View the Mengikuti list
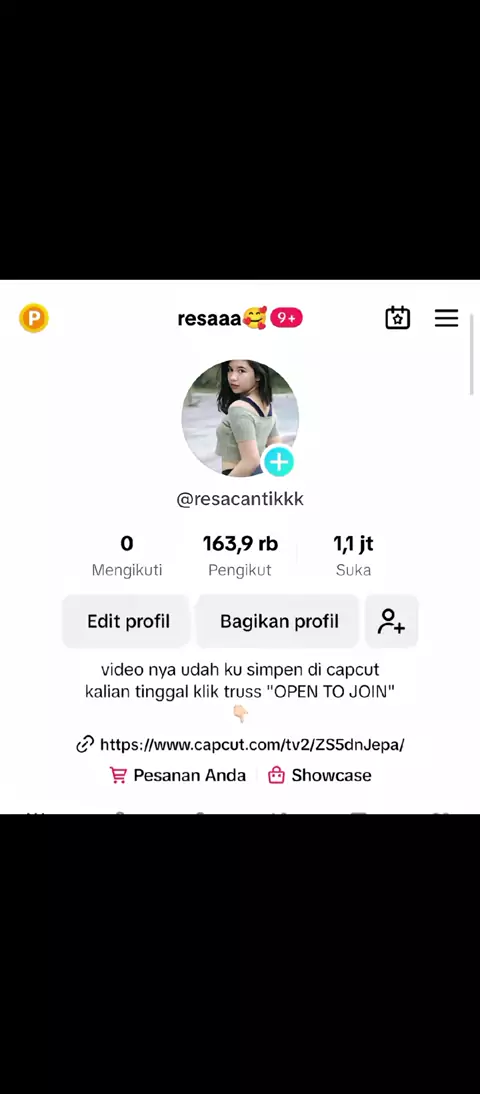This screenshot has height=1094, width=480. [127, 555]
